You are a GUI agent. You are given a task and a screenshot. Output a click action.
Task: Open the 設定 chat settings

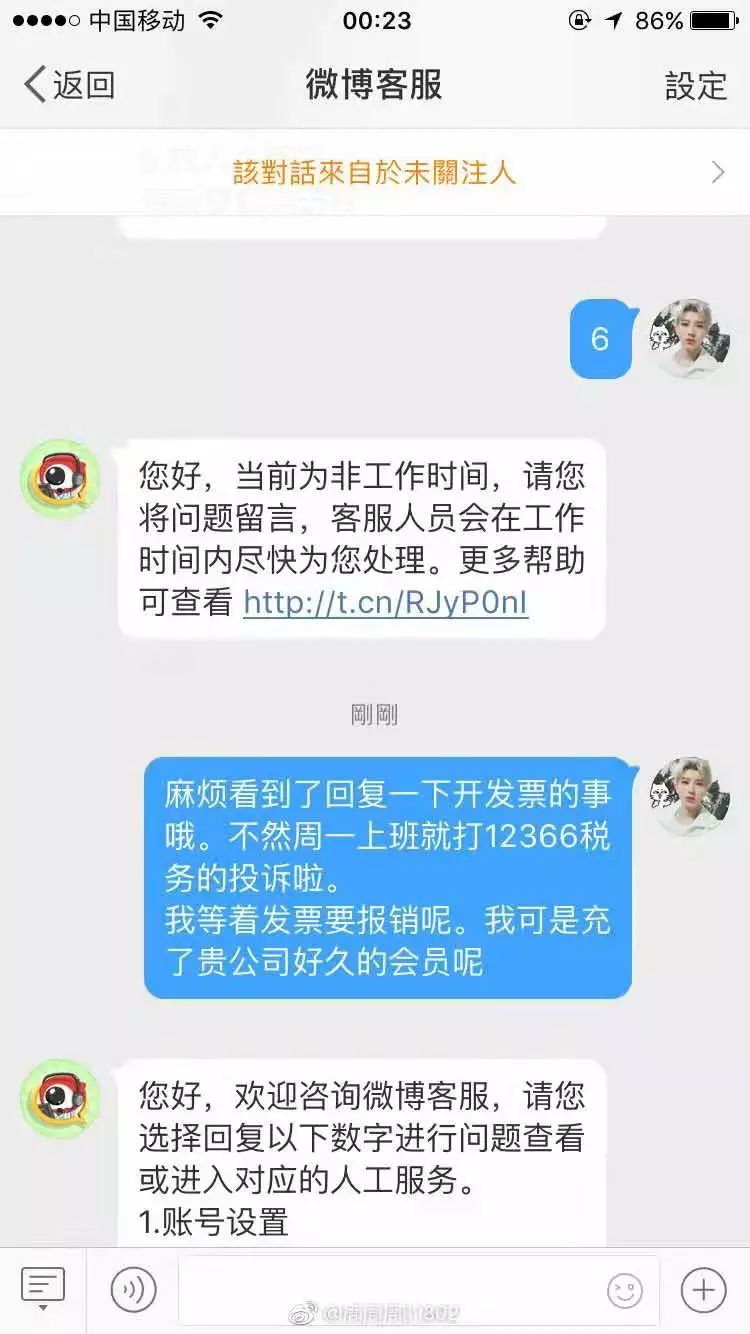(x=696, y=85)
